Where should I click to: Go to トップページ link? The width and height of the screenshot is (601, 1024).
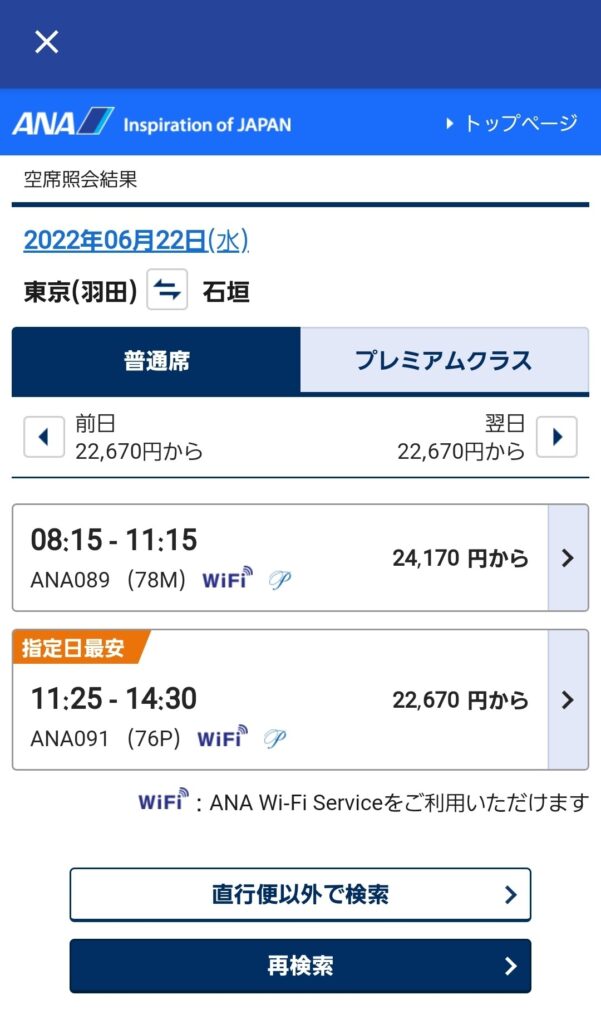(512, 123)
